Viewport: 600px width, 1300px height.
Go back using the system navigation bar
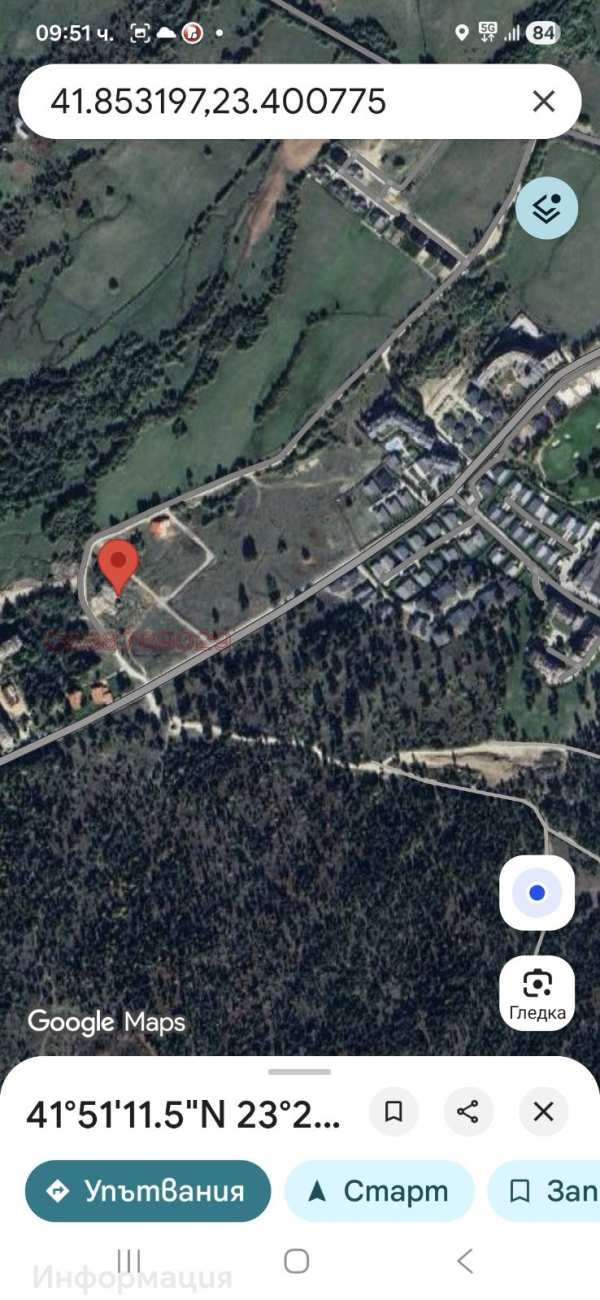point(464,1261)
